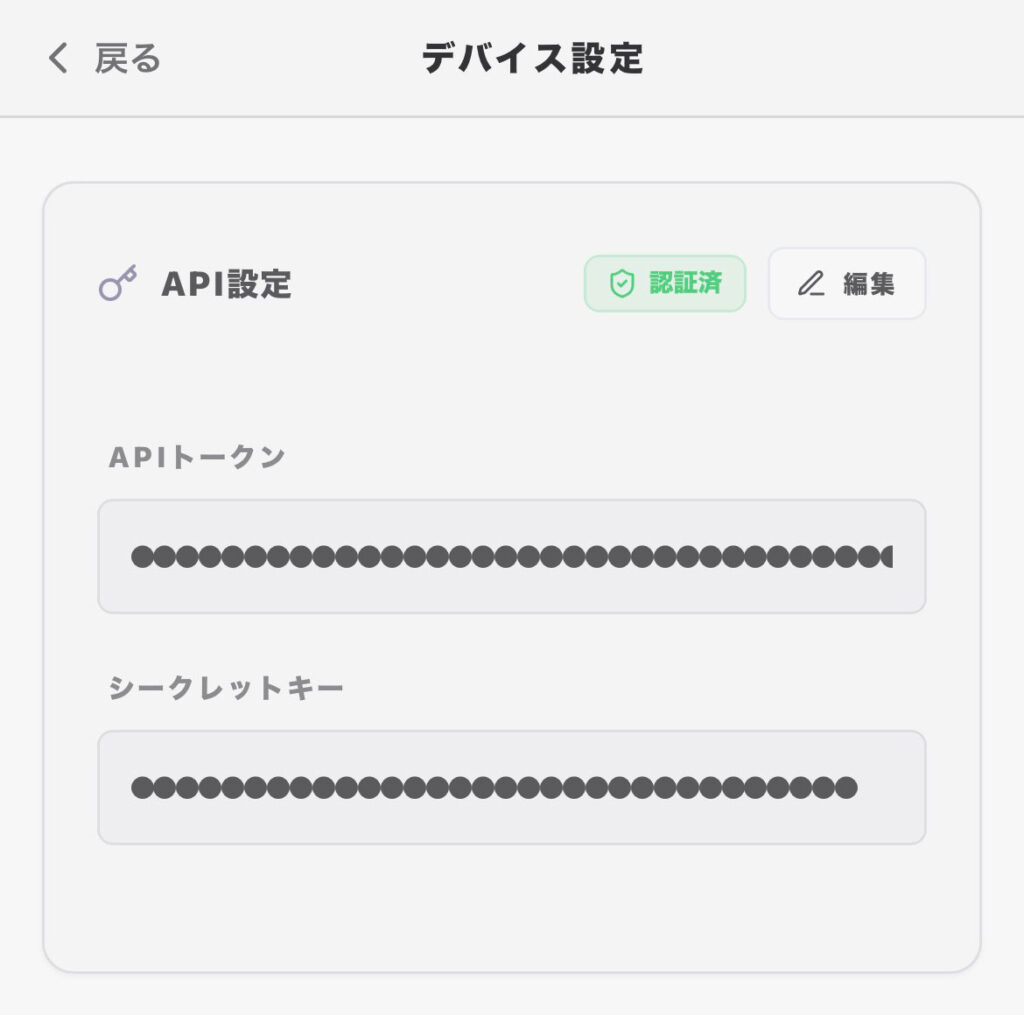
Task: Select the シークレットキー field
Action: [x=511, y=787]
